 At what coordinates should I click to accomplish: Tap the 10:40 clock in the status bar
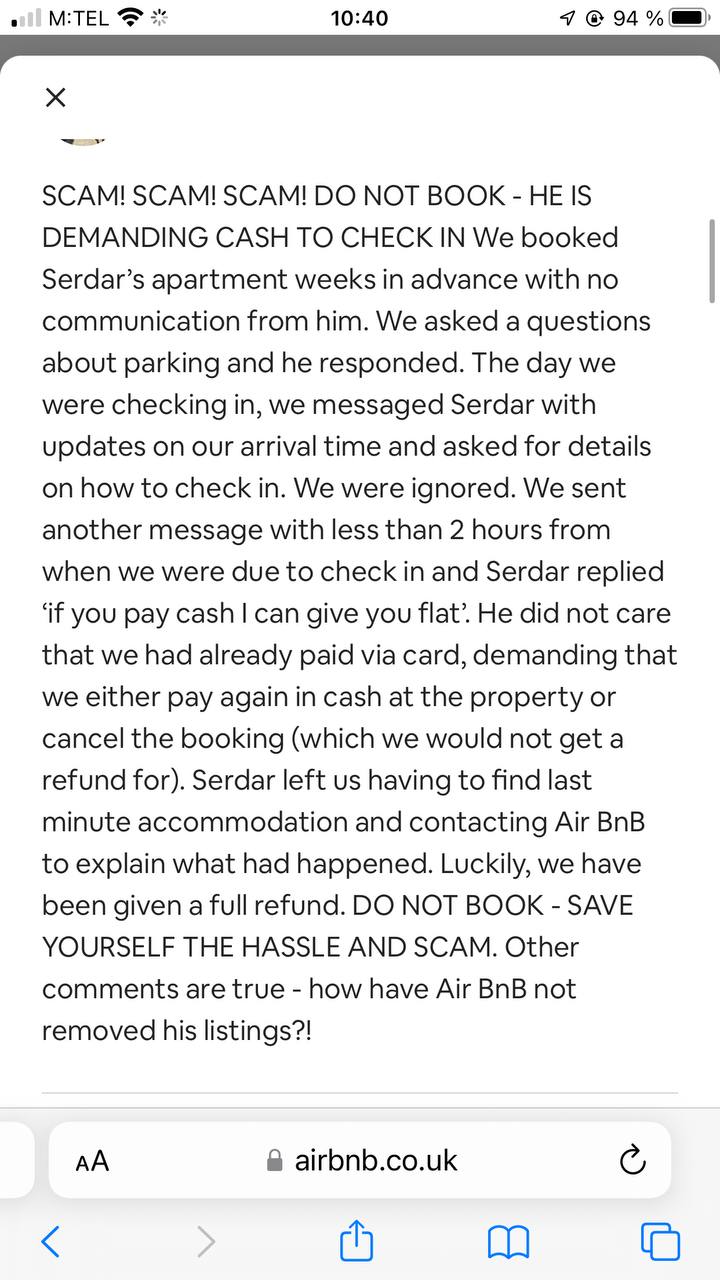coord(360,17)
